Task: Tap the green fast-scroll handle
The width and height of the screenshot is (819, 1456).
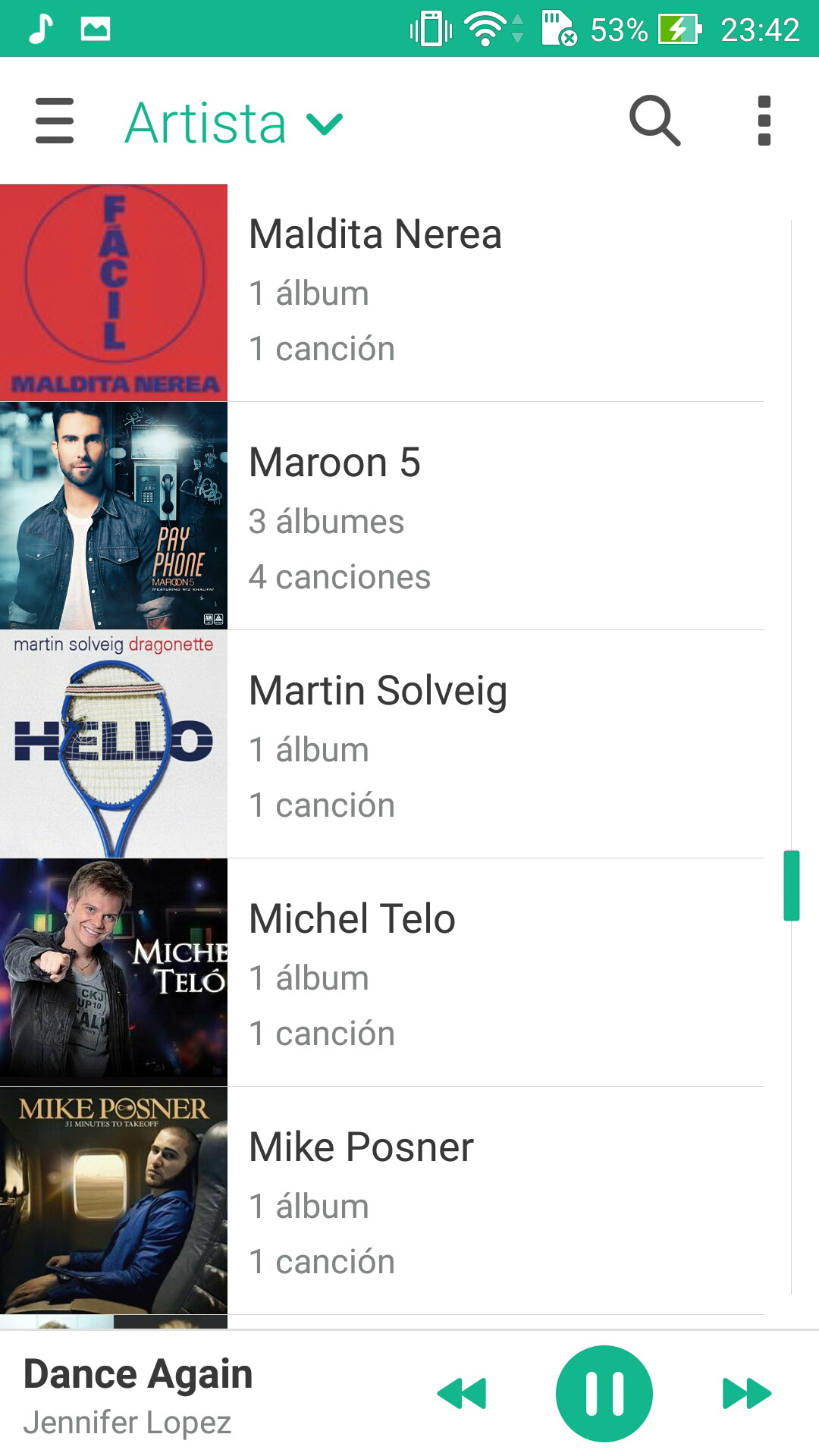Action: pos(791,886)
